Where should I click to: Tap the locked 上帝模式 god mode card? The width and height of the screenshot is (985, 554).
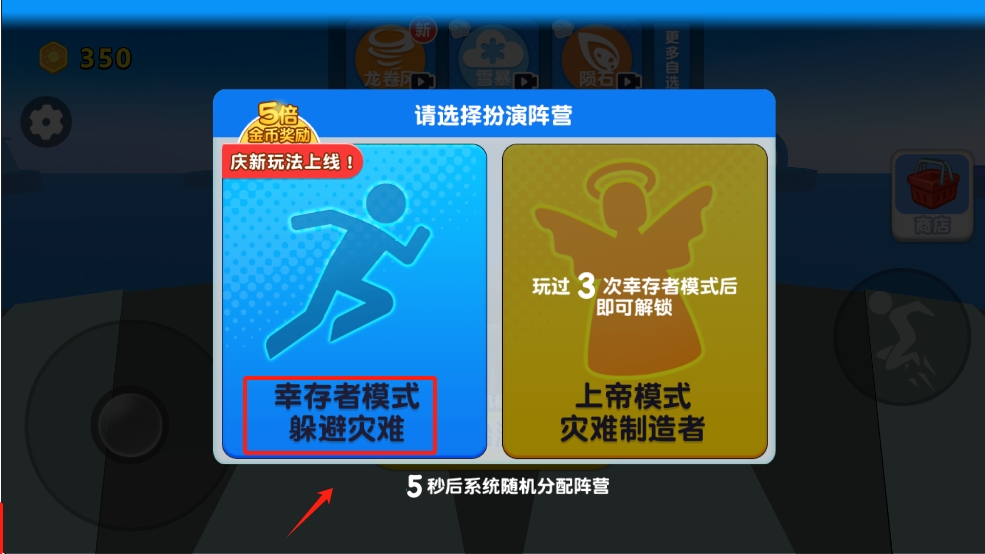635,300
